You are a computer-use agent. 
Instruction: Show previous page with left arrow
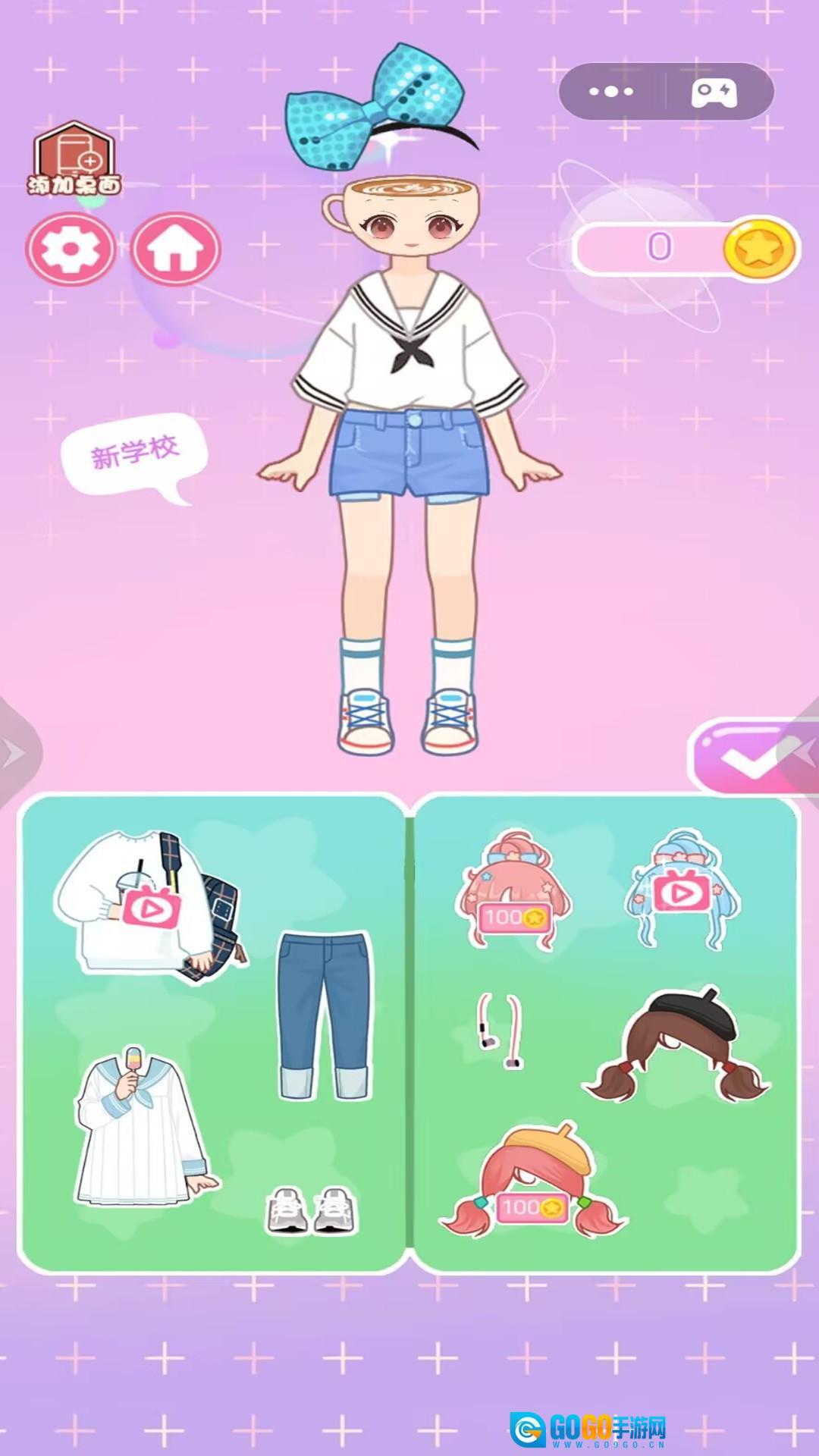pyautogui.click(x=15, y=753)
